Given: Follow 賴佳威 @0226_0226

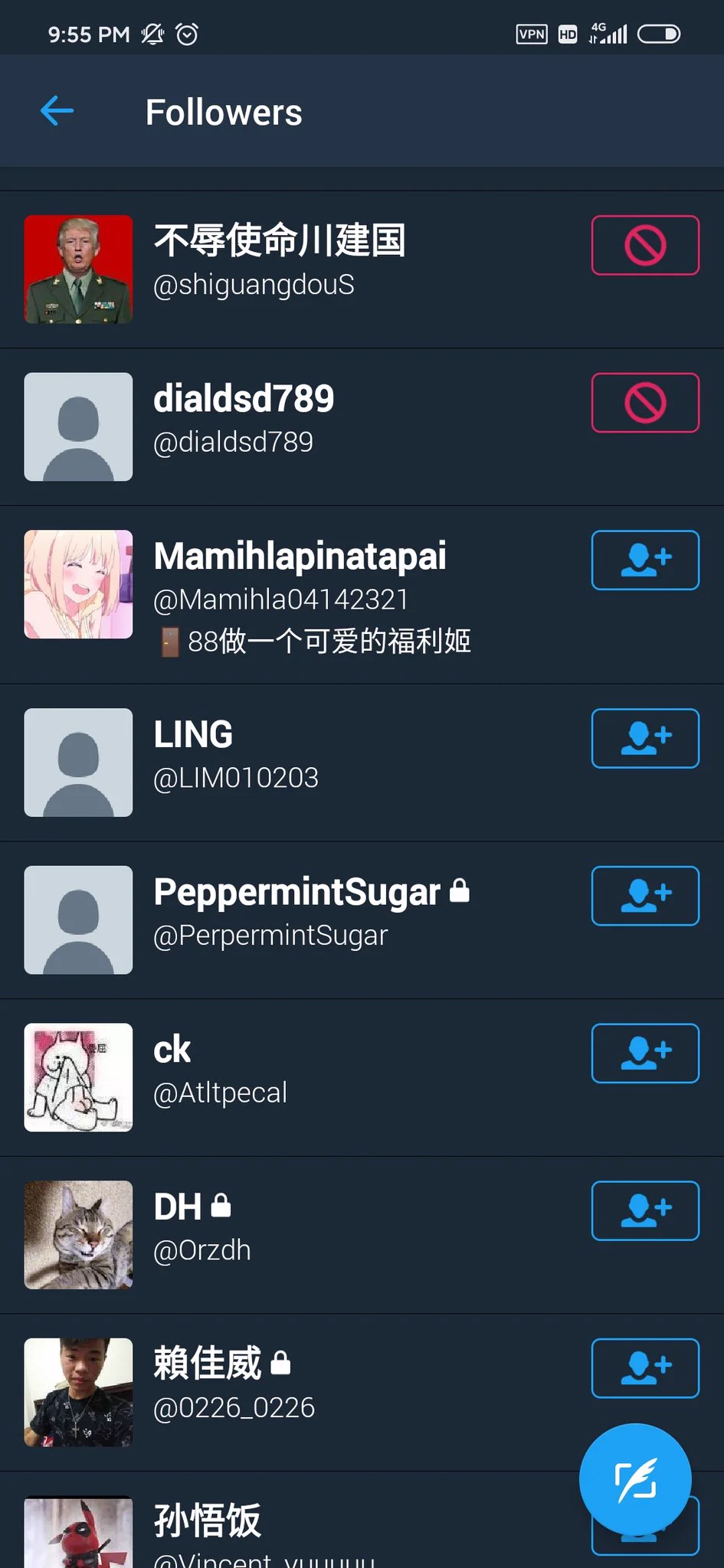Looking at the screenshot, I should pyautogui.click(x=644, y=1368).
